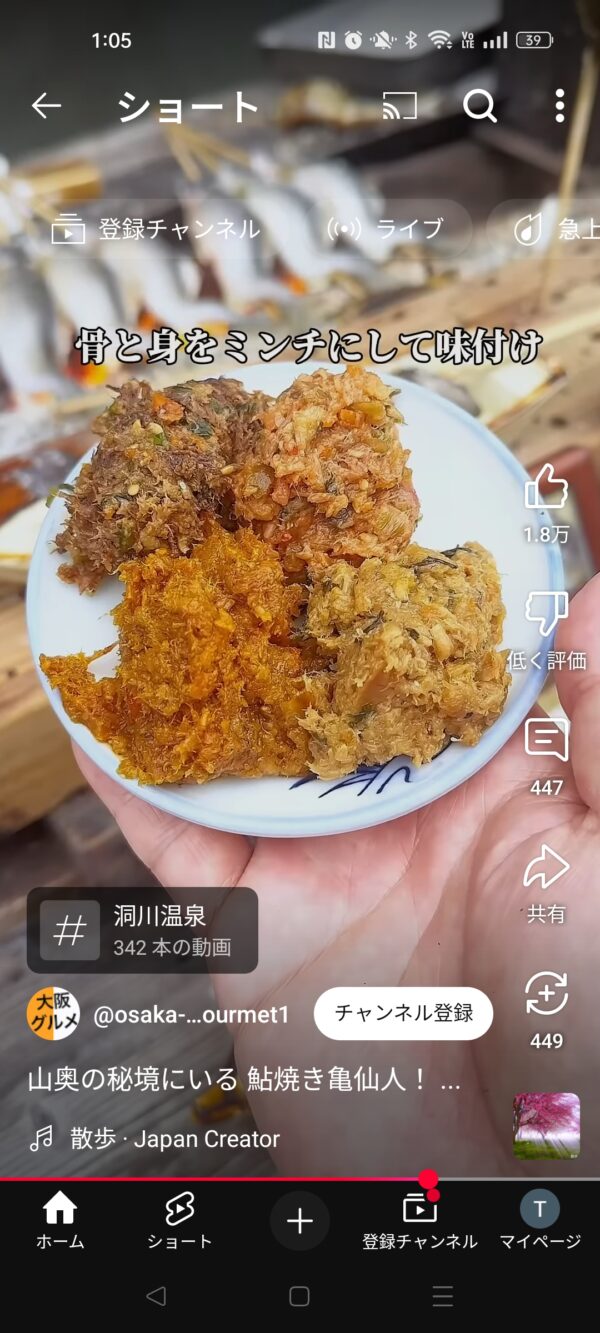Switch to the マイページ tab
Screen dimensions: 600x1333
pos(540,1221)
